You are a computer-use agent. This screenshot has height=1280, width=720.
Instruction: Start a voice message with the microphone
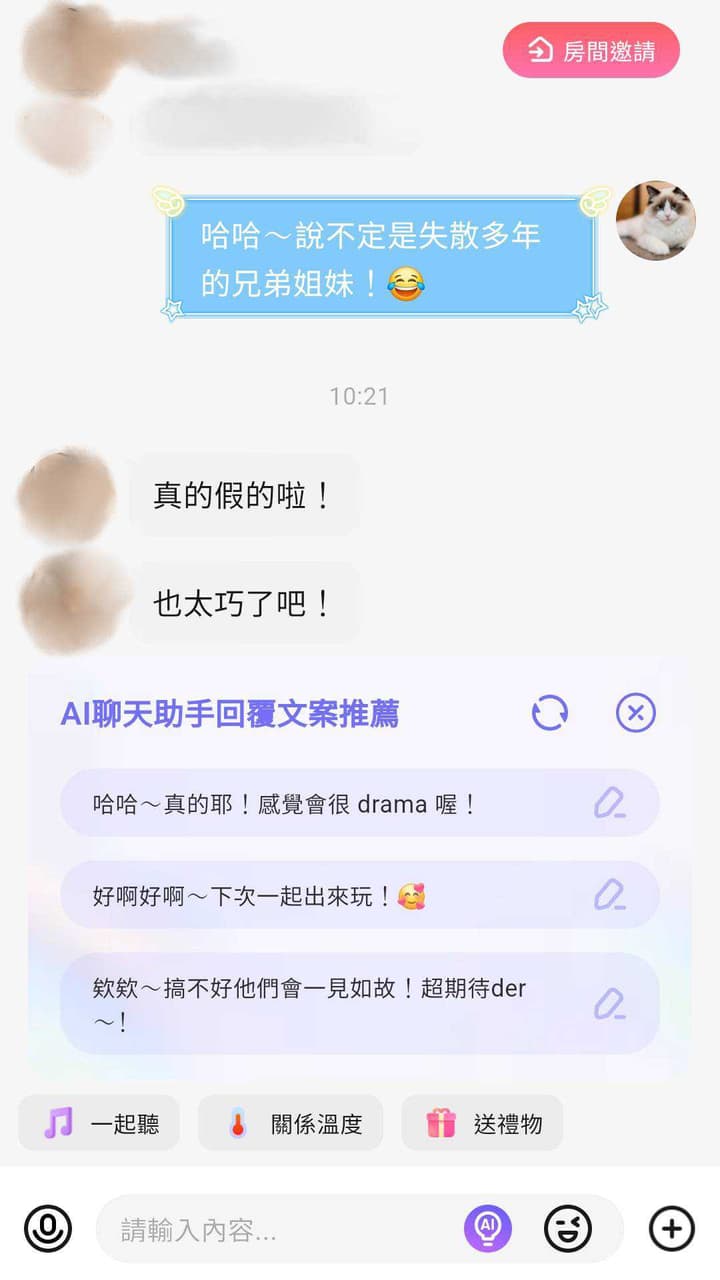click(x=48, y=1228)
